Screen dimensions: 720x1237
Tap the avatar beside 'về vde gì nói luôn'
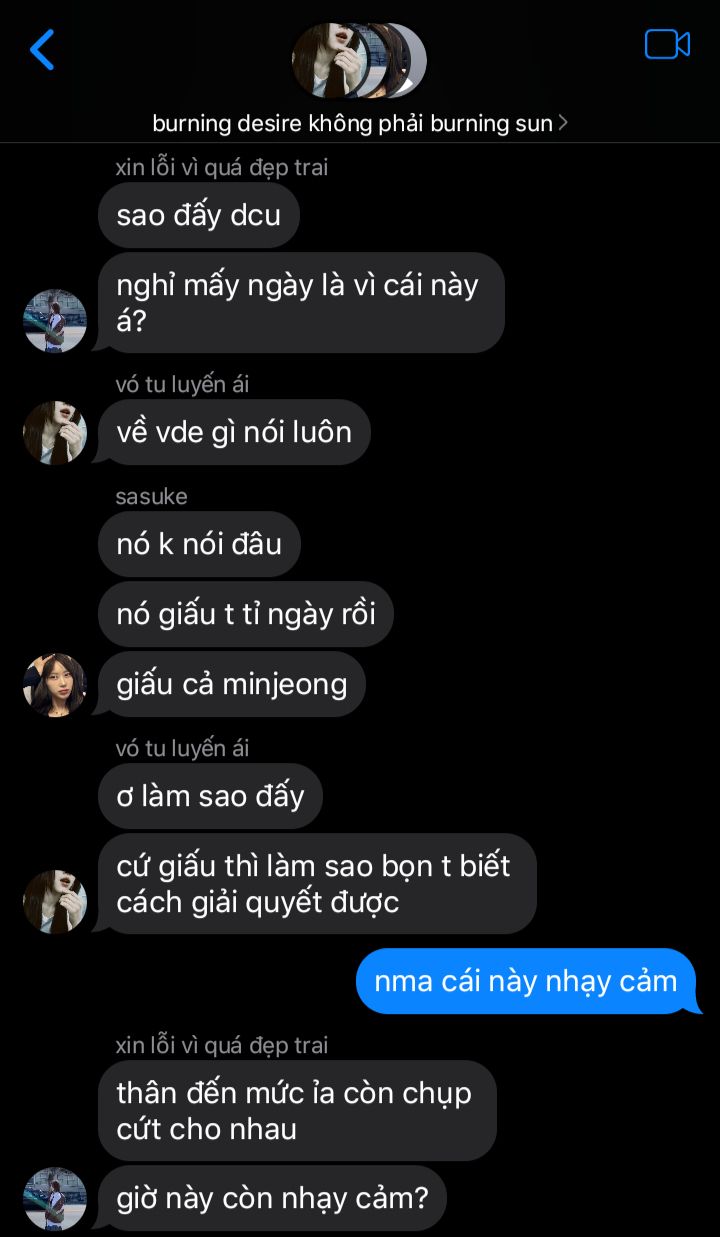[55, 433]
